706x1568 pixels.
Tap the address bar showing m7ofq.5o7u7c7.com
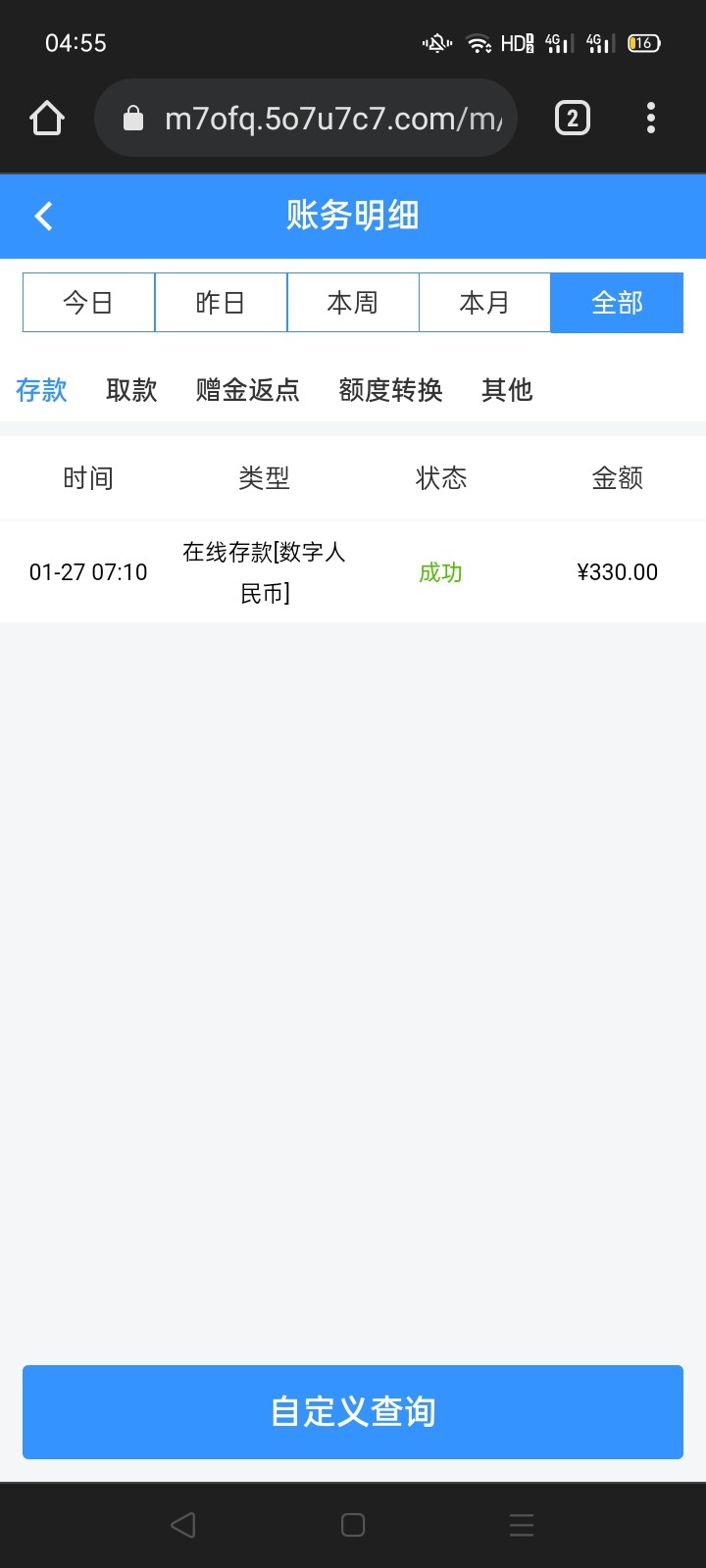click(x=324, y=117)
